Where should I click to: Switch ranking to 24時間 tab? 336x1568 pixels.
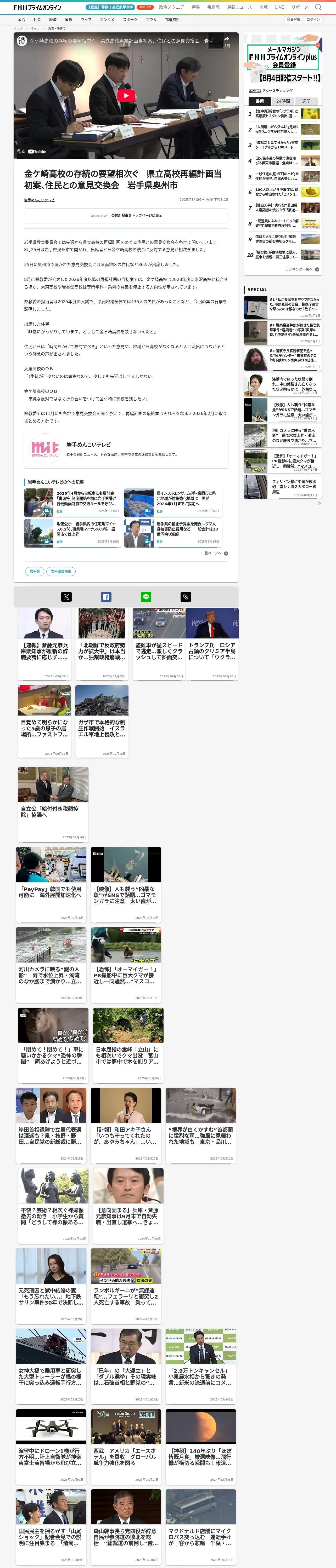(283, 101)
